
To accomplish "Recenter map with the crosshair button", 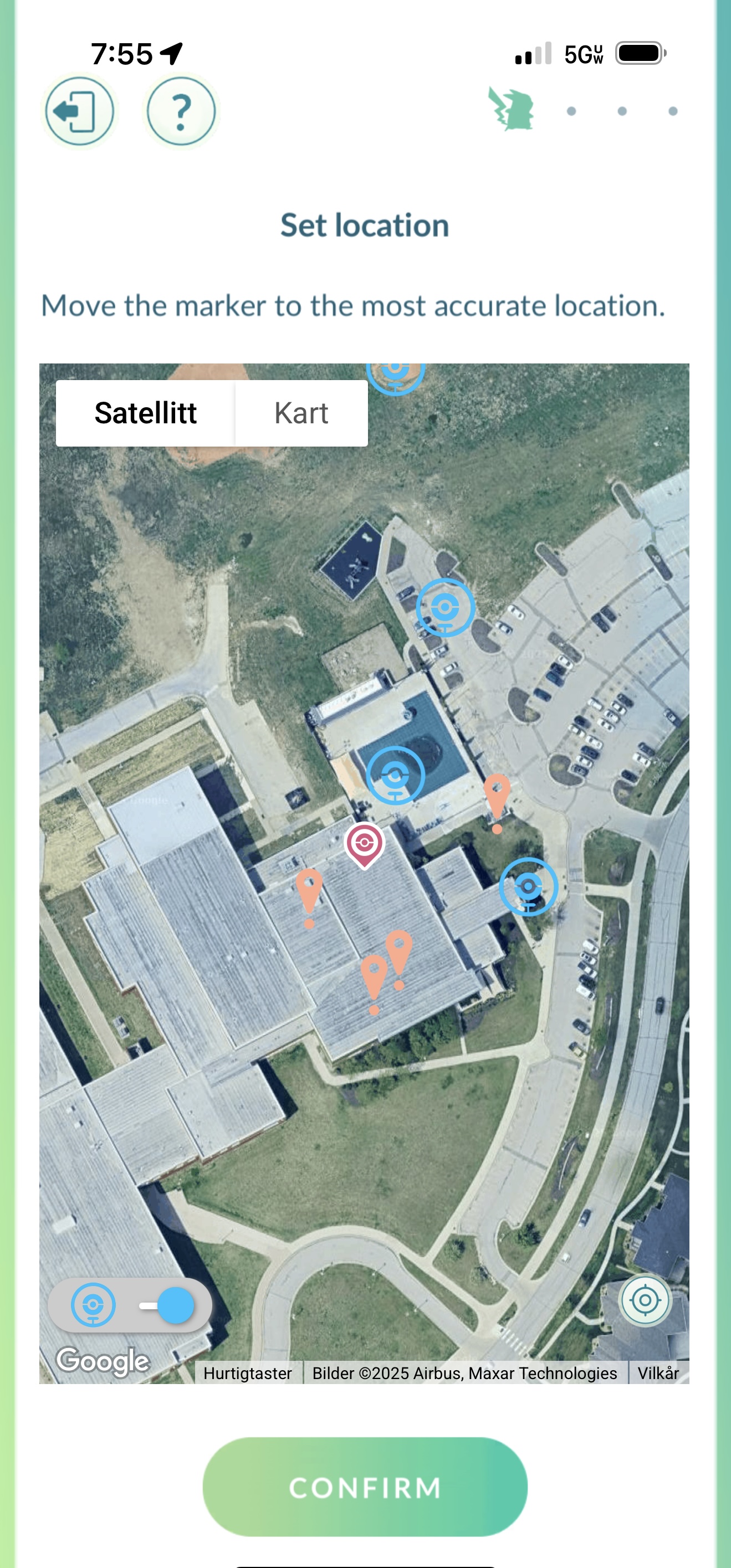I will [645, 1301].
